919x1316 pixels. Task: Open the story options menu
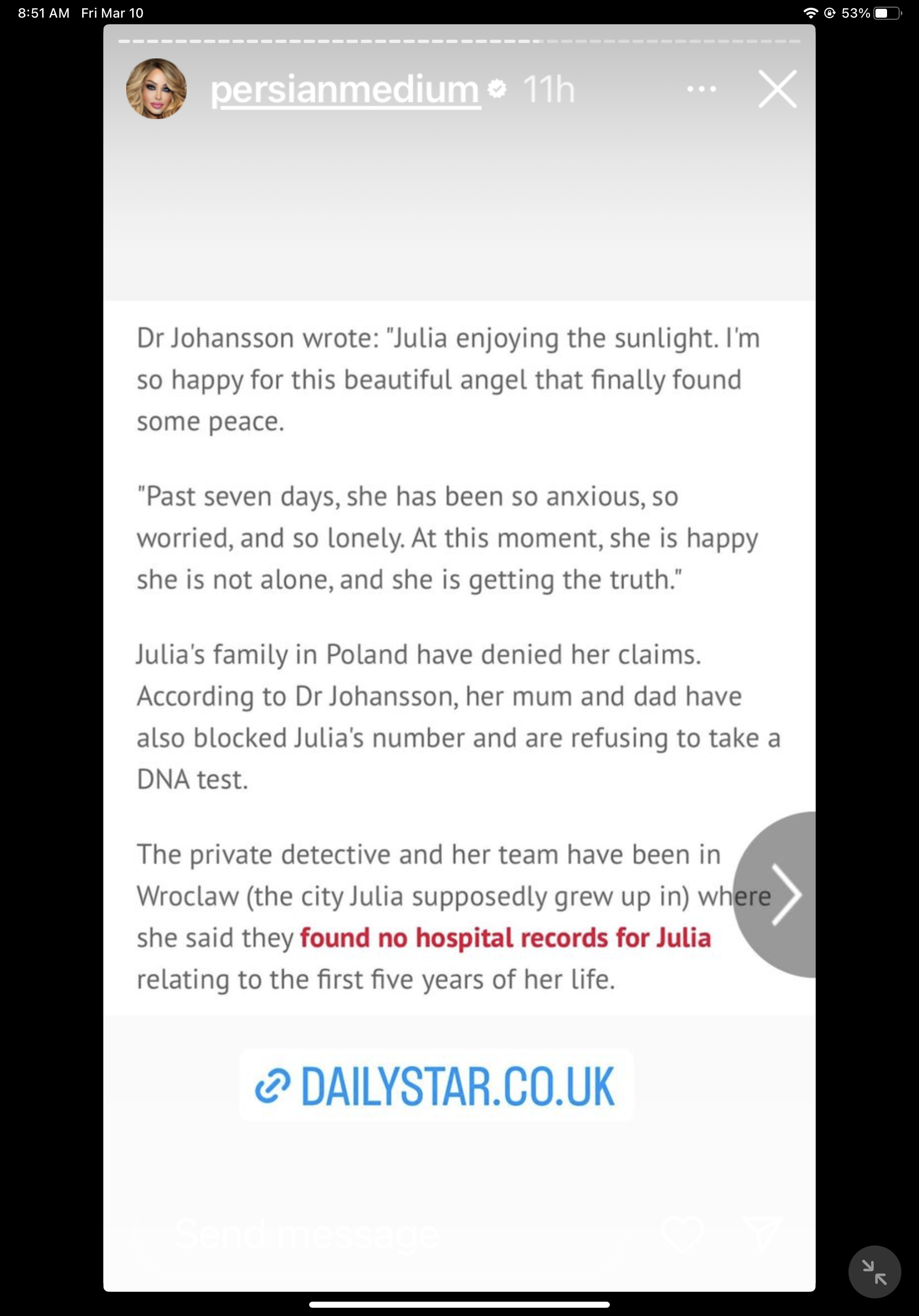pos(701,89)
